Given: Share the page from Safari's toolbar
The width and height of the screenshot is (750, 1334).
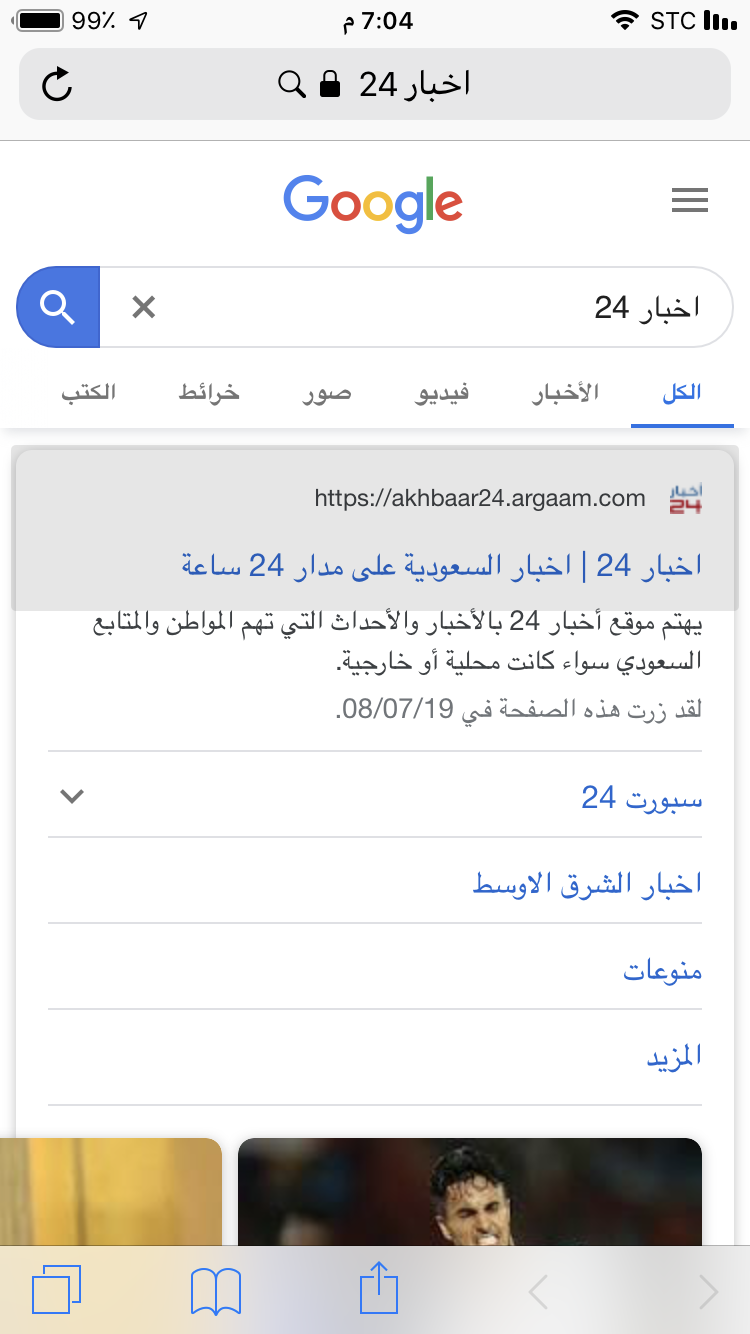Looking at the screenshot, I should tap(379, 1288).
